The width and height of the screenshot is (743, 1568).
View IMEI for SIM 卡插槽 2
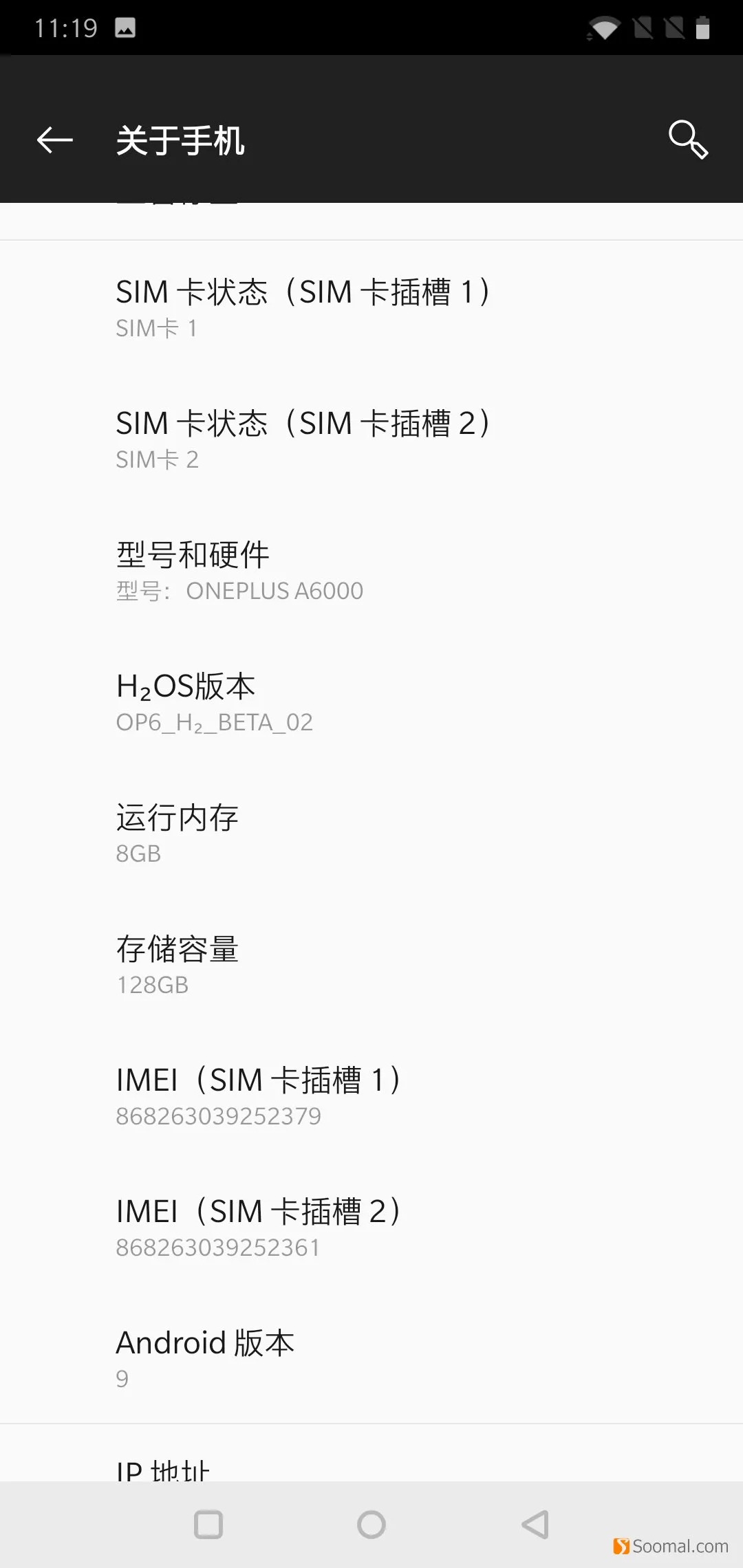tap(371, 1228)
